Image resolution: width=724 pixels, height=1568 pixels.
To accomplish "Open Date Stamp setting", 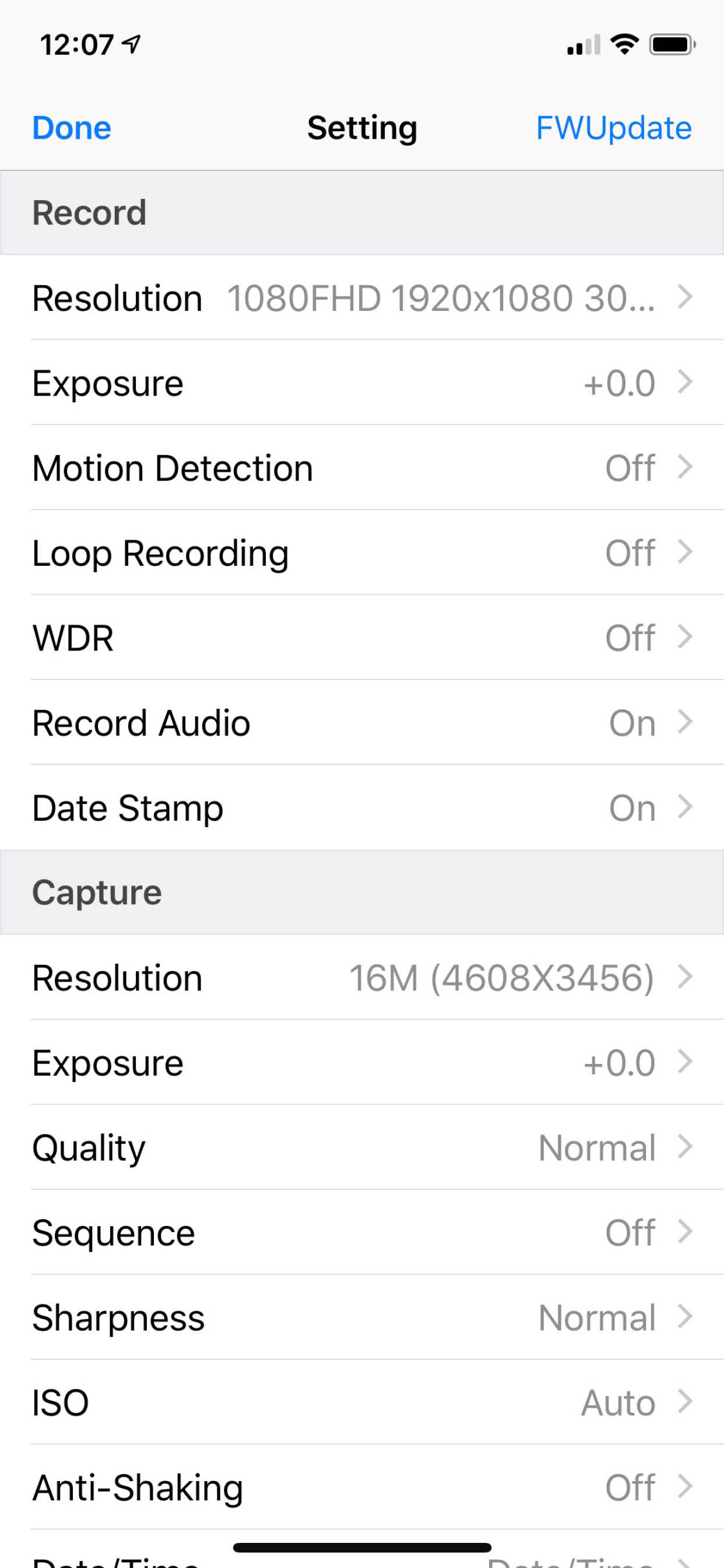I will click(x=362, y=808).
